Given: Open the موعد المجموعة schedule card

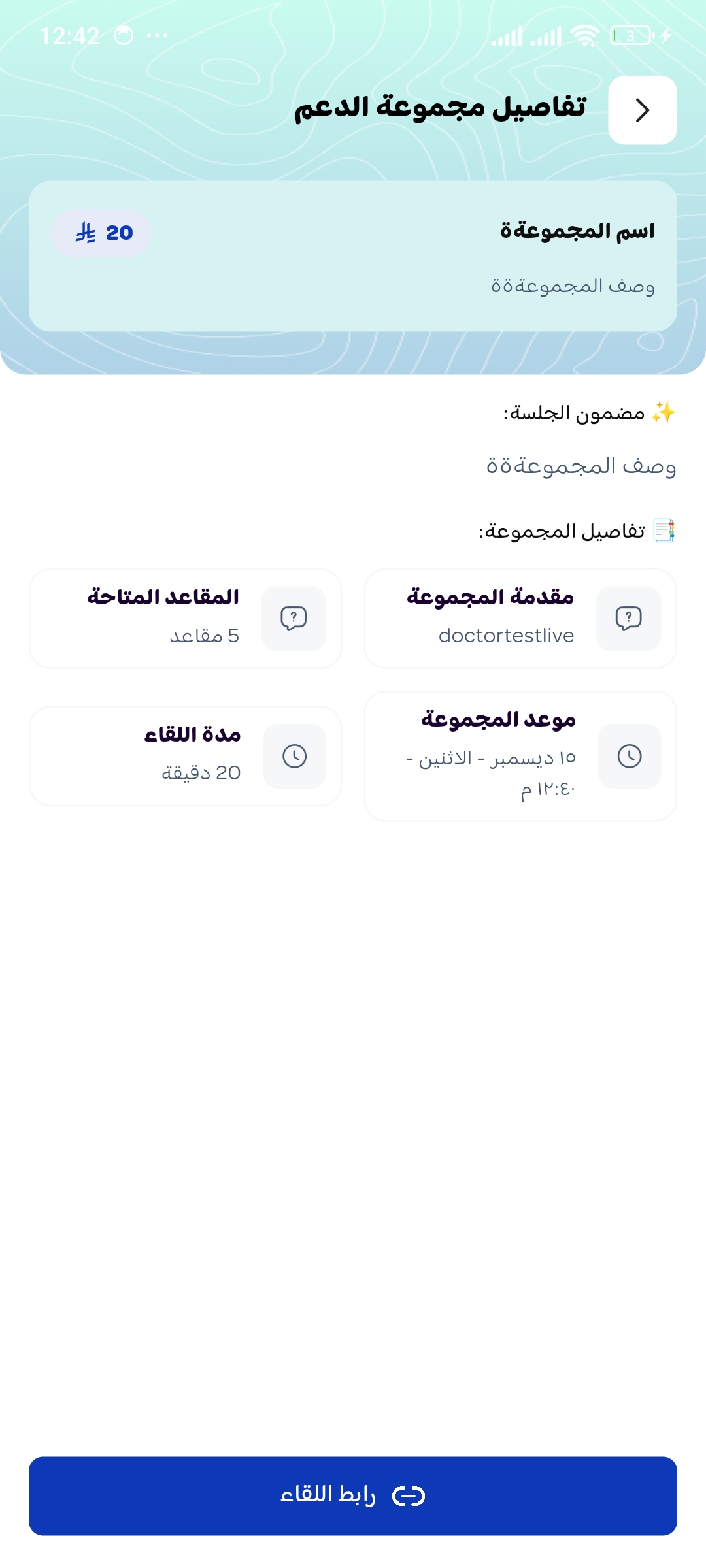Looking at the screenshot, I should [520, 756].
